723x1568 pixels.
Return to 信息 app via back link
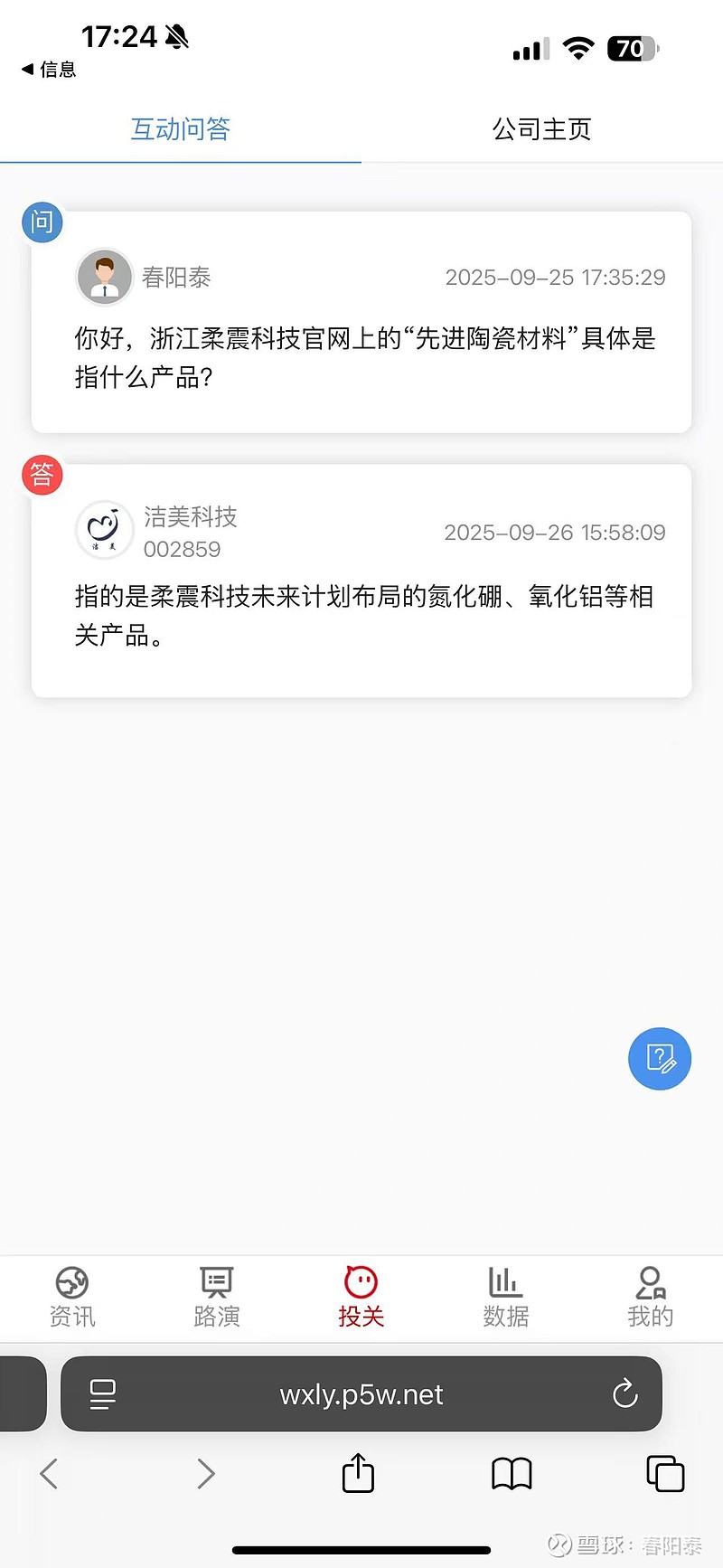[49, 70]
